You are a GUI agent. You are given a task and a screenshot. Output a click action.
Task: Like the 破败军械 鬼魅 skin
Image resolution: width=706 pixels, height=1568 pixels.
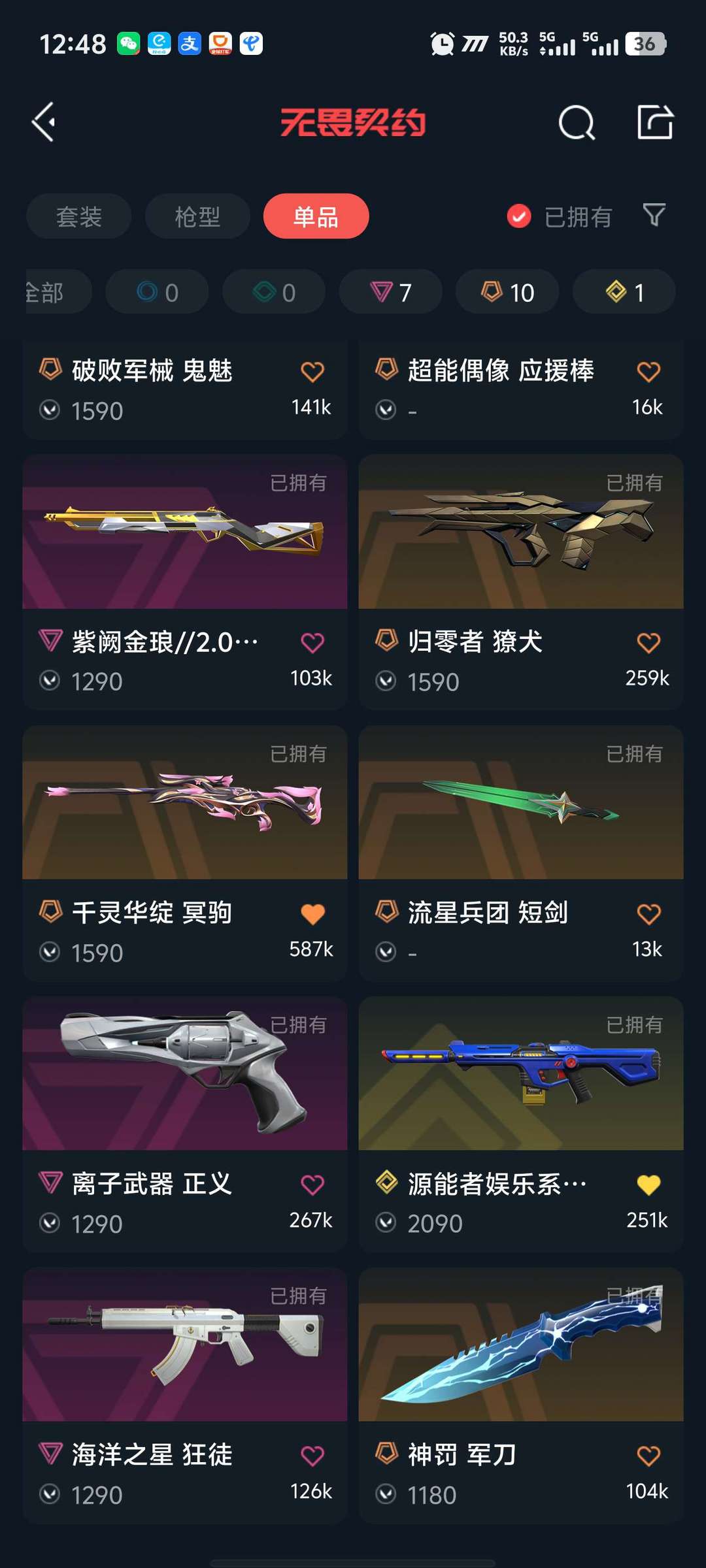coord(312,372)
